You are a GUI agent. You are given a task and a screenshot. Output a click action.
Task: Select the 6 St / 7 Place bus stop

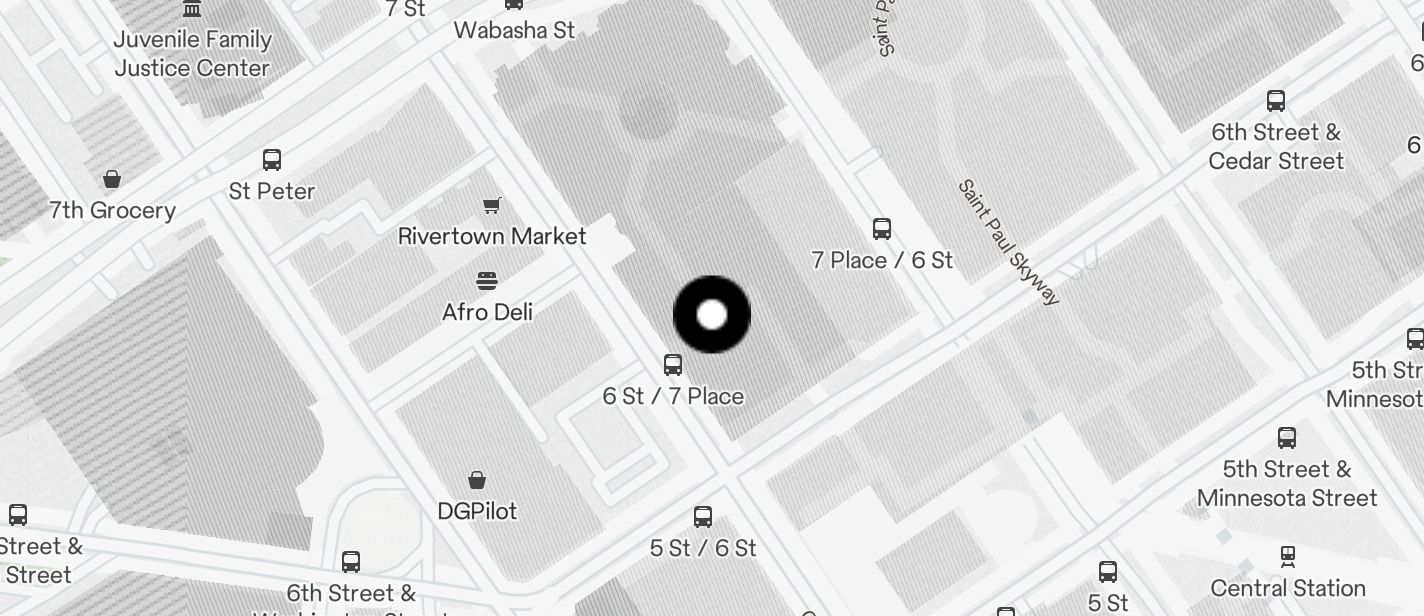tap(673, 365)
